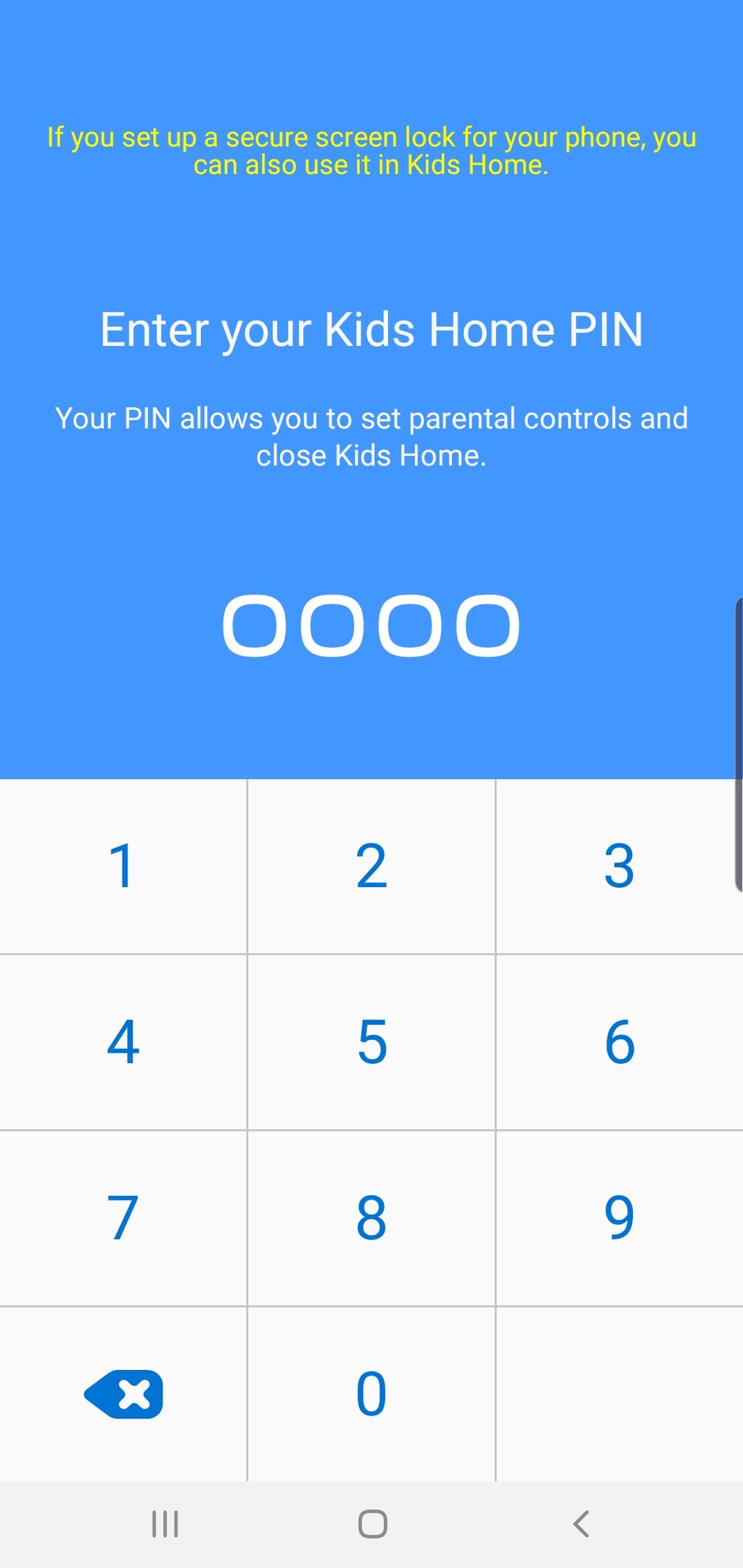The image size is (743, 1568).
Task: Enter digit 5 for the PIN
Action: (371, 1042)
